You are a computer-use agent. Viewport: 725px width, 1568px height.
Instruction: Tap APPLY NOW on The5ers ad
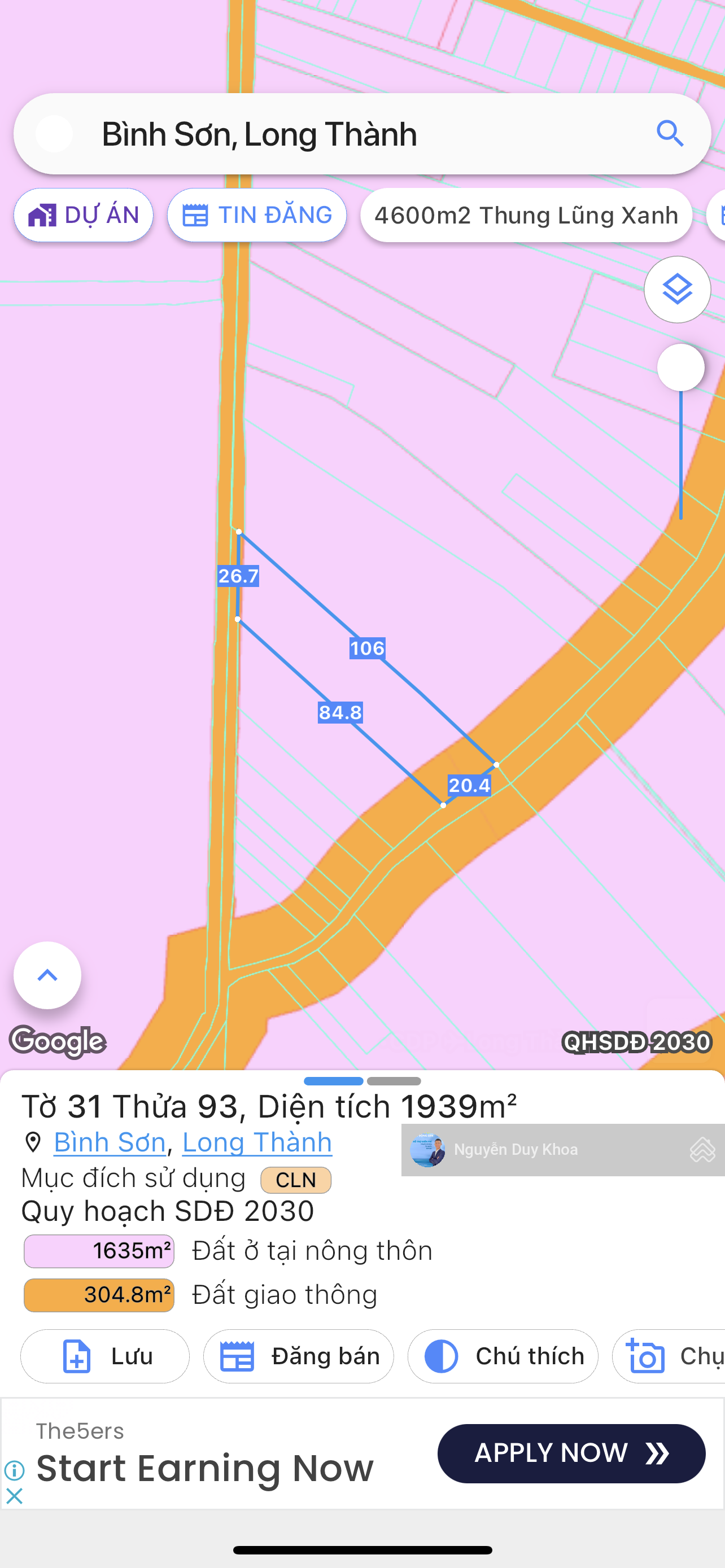click(571, 1453)
